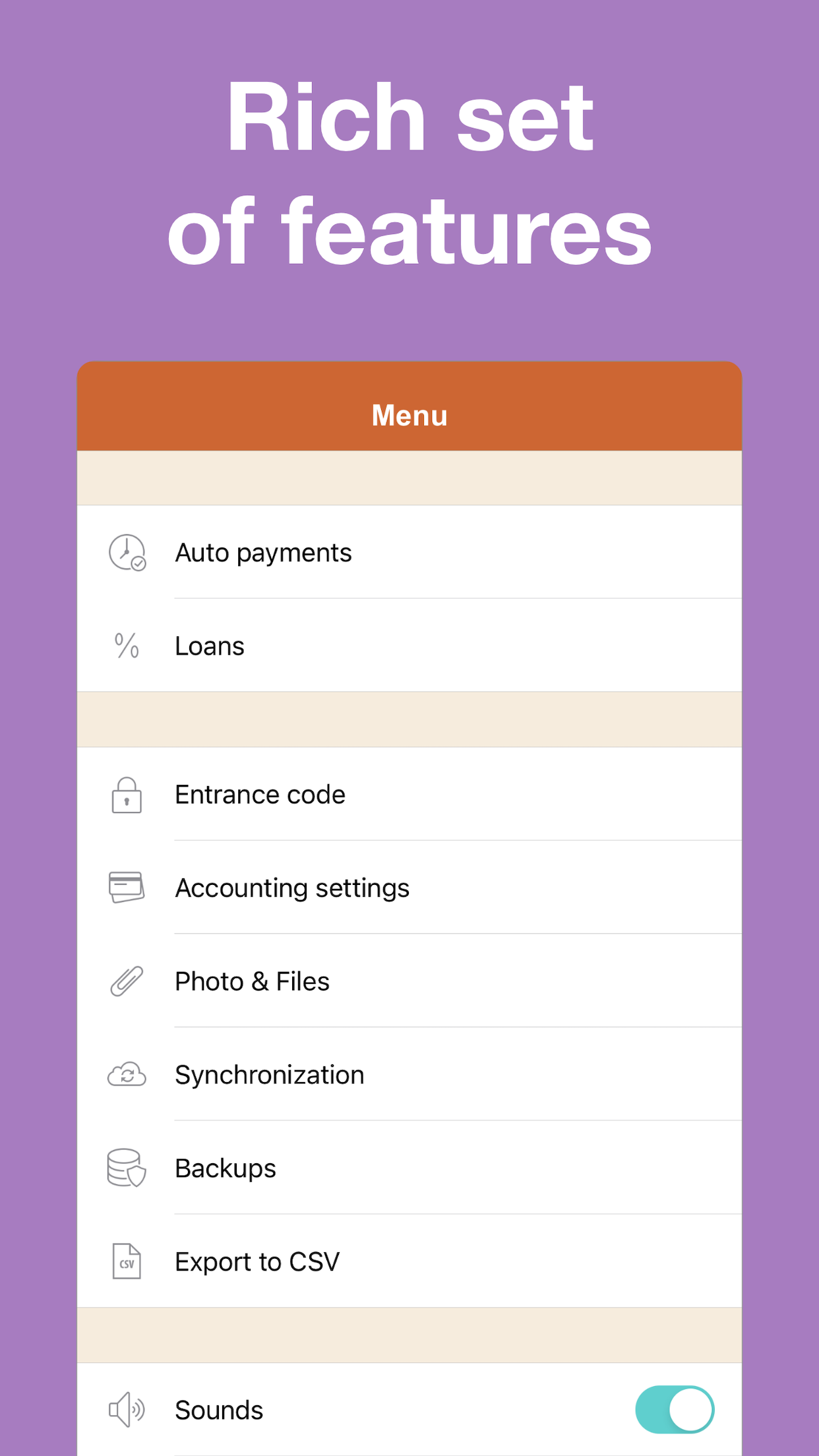Select the Photo & Files paperclip icon
This screenshot has height=1456, width=819.
(125, 981)
